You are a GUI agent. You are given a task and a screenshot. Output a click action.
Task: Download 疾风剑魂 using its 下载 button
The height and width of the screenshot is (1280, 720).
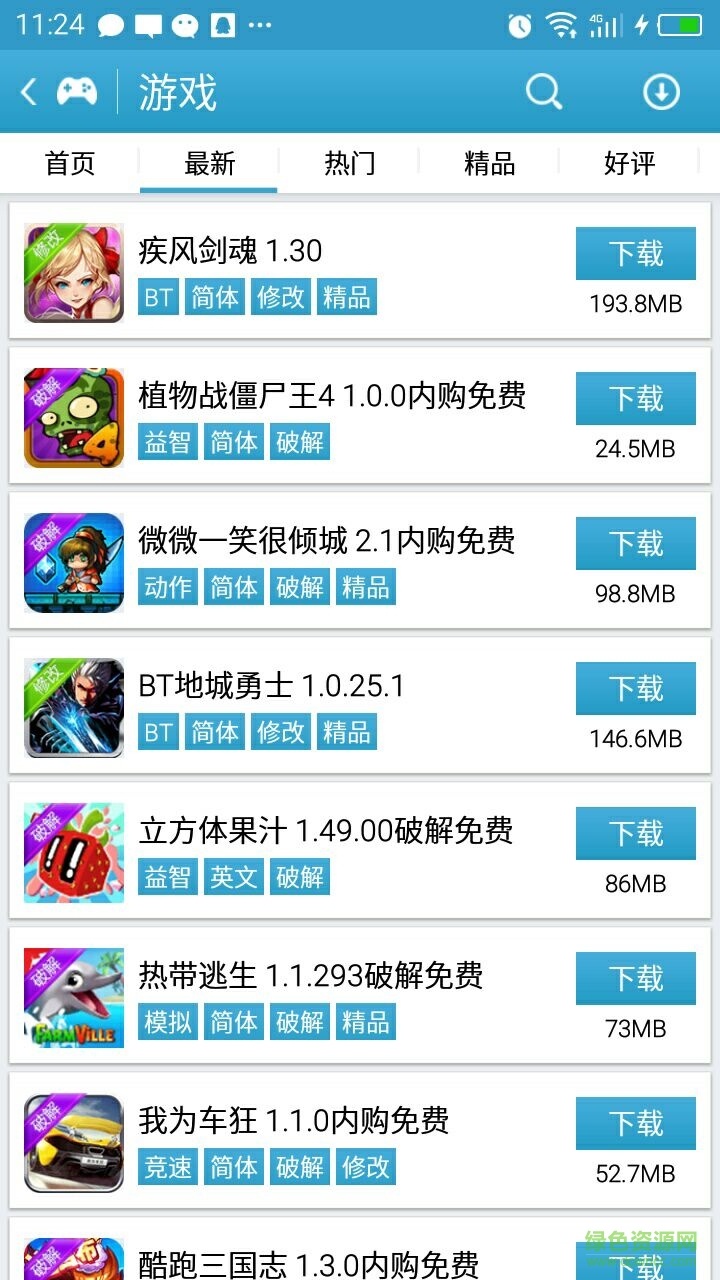pyautogui.click(x=636, y=255)
